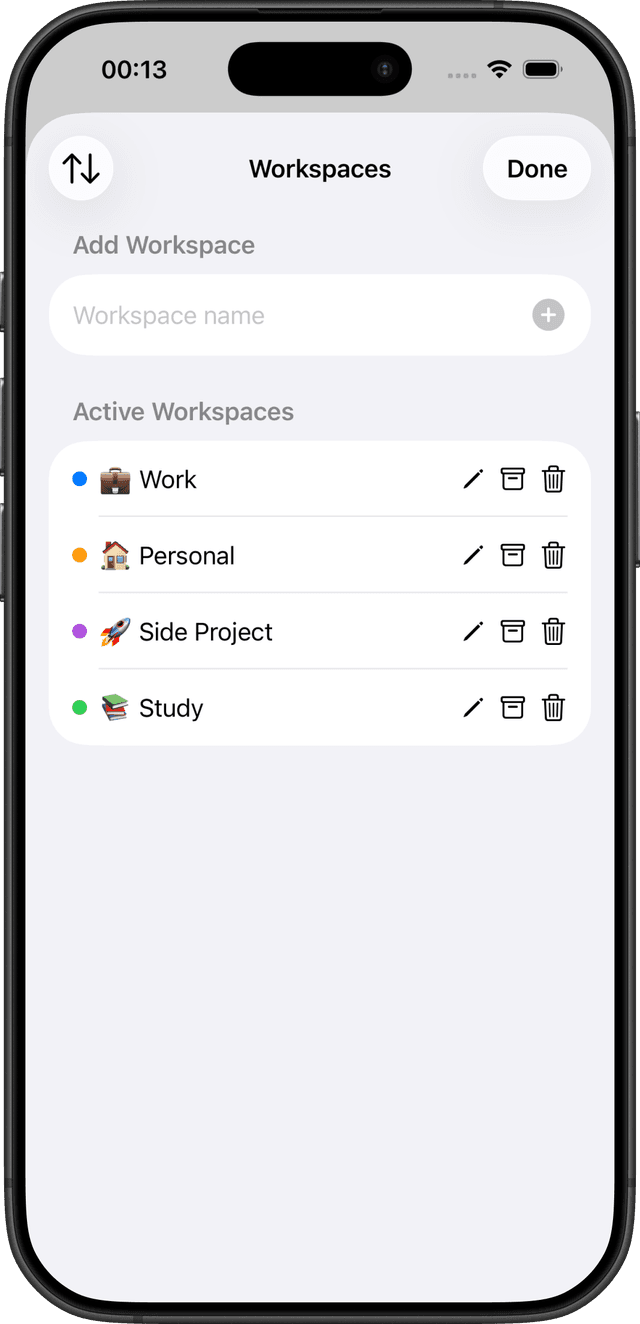The image size is (640, 1324).
Task: Tap the plus icon to add workspace
Action: (x=548, y=316)
